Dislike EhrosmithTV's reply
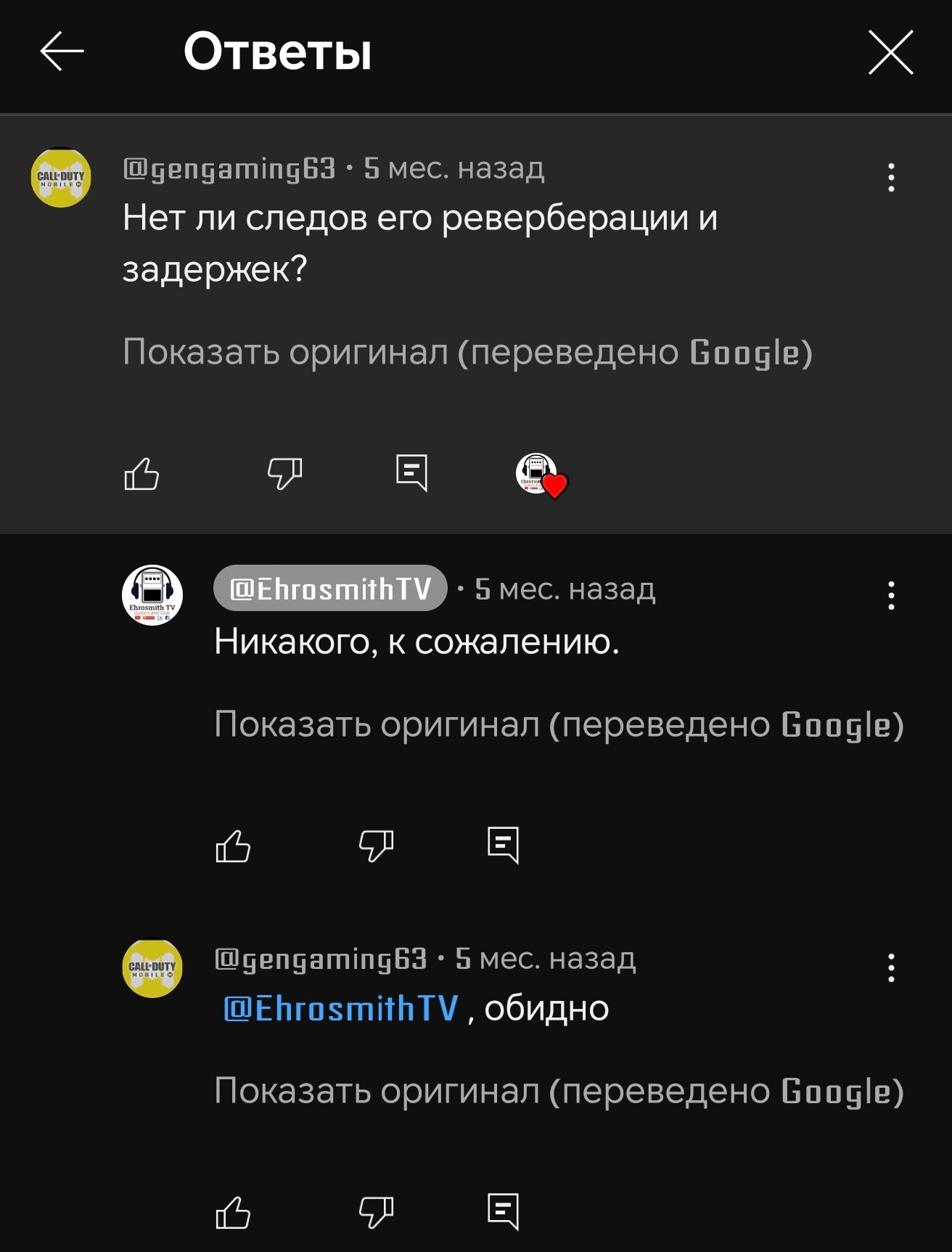 click(376, 846)
